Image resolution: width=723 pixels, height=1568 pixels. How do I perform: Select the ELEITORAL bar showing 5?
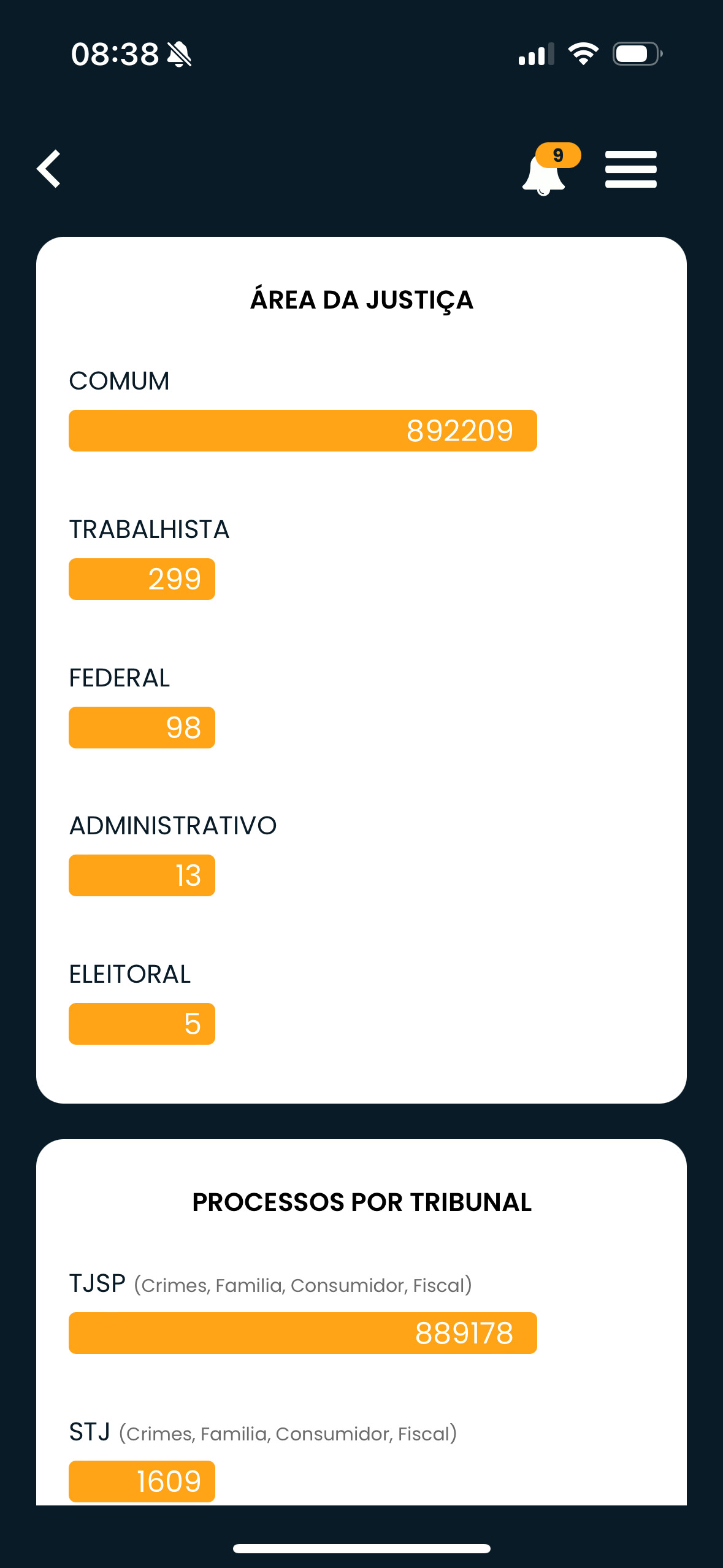pos(141,1023)
